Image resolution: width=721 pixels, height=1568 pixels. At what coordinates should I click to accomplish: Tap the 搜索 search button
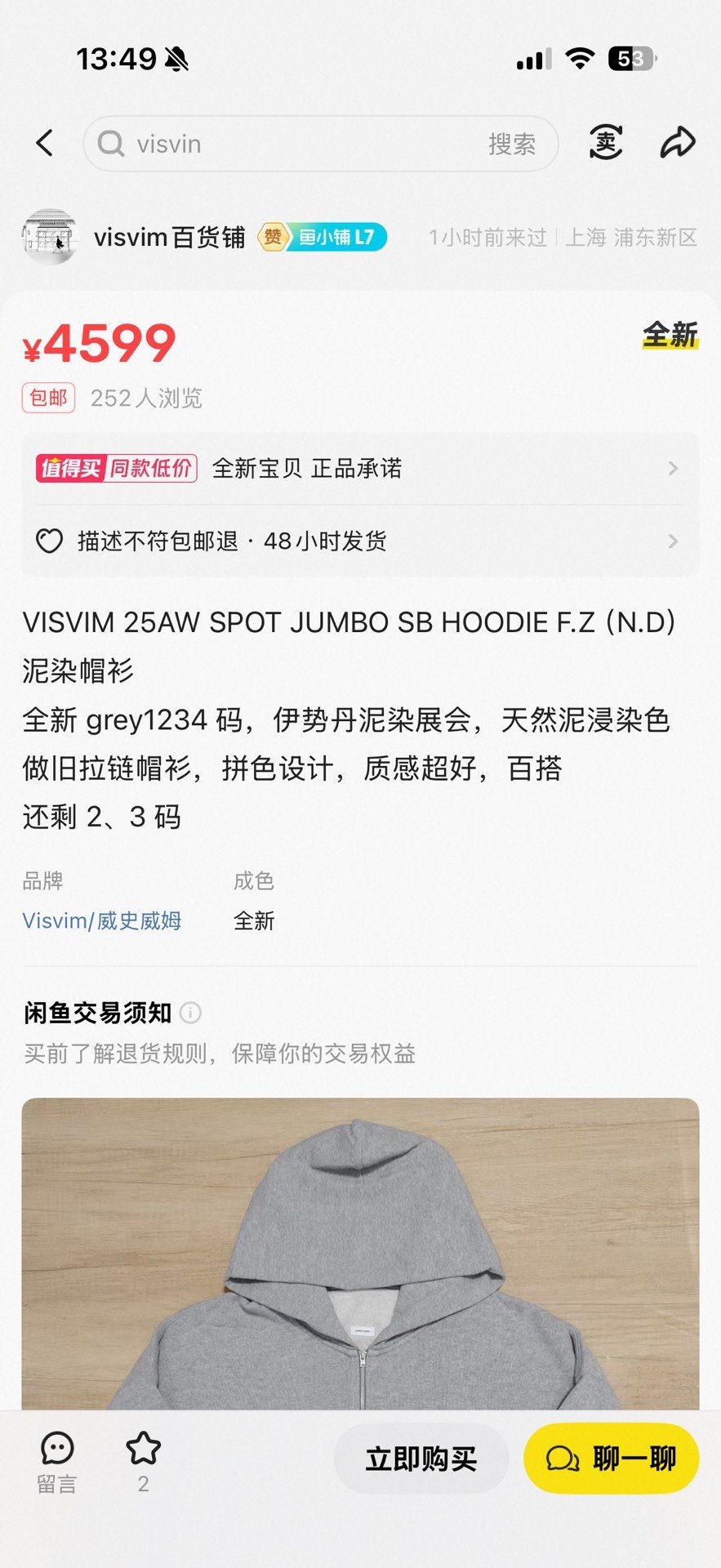coord(512,144)
